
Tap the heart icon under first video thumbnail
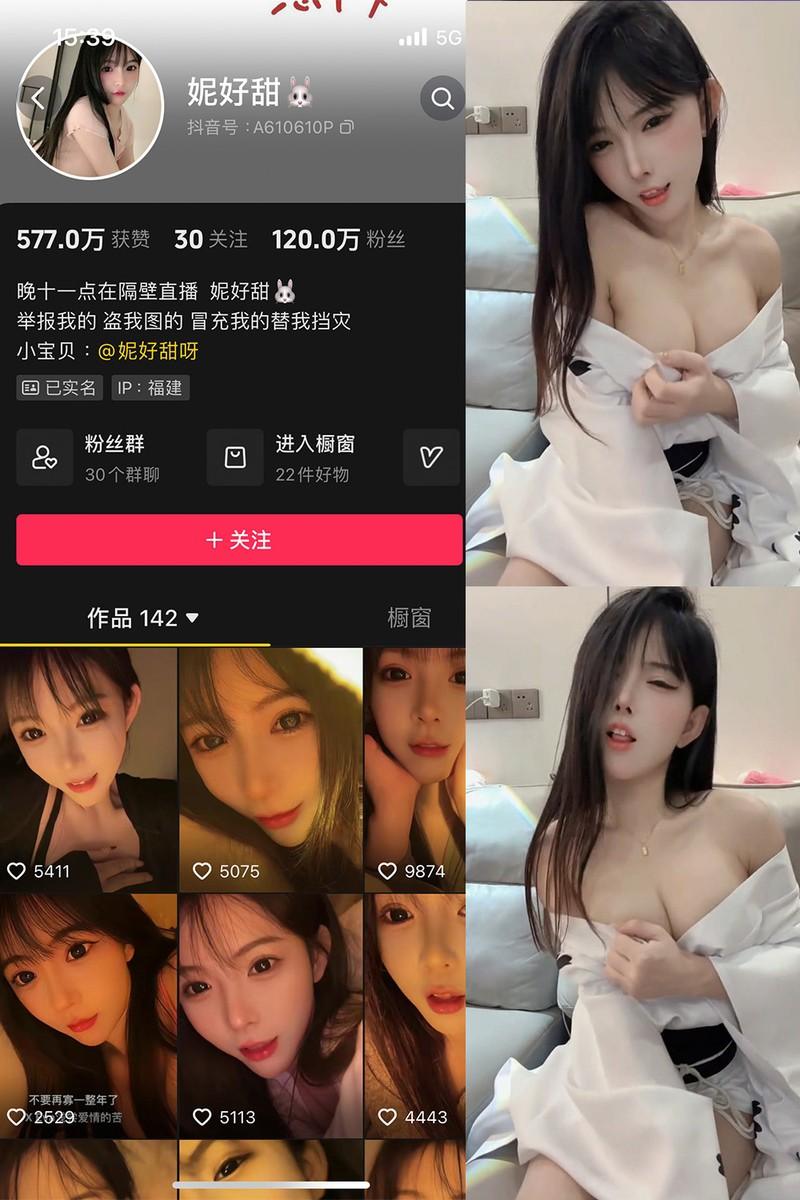tap(16, 869)
